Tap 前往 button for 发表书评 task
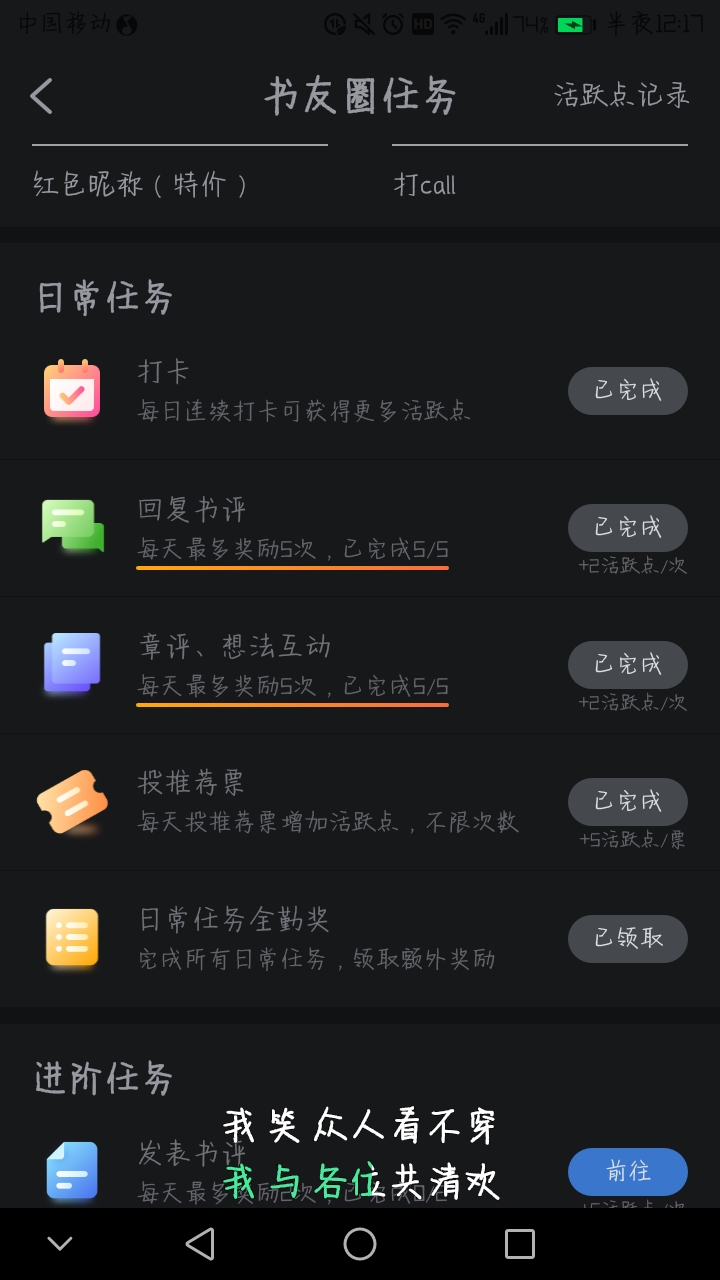 tap(628, 1171)
